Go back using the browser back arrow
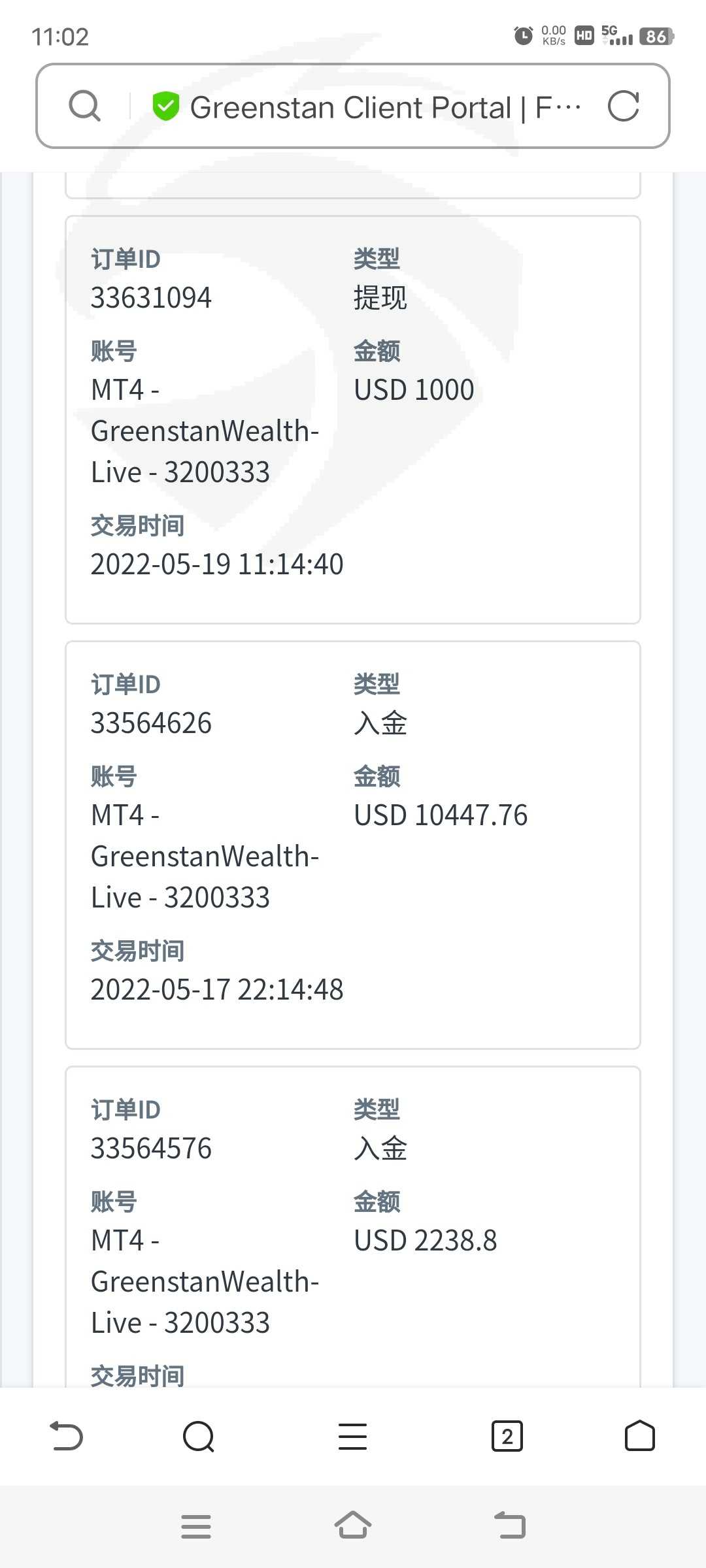The height and width of the screenshot is (1568, 706). point(67,1436)
